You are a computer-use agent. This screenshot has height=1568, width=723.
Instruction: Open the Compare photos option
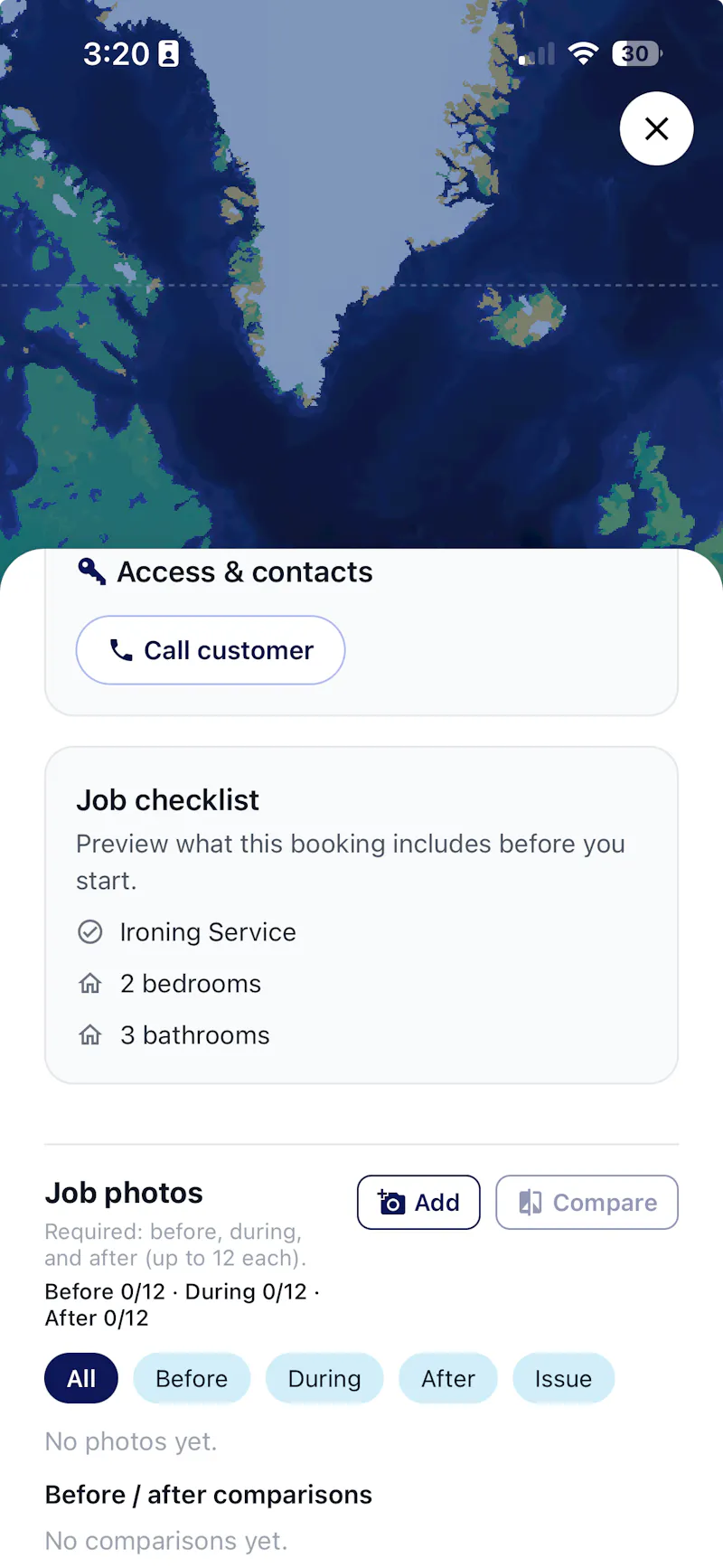(587, 1203)
